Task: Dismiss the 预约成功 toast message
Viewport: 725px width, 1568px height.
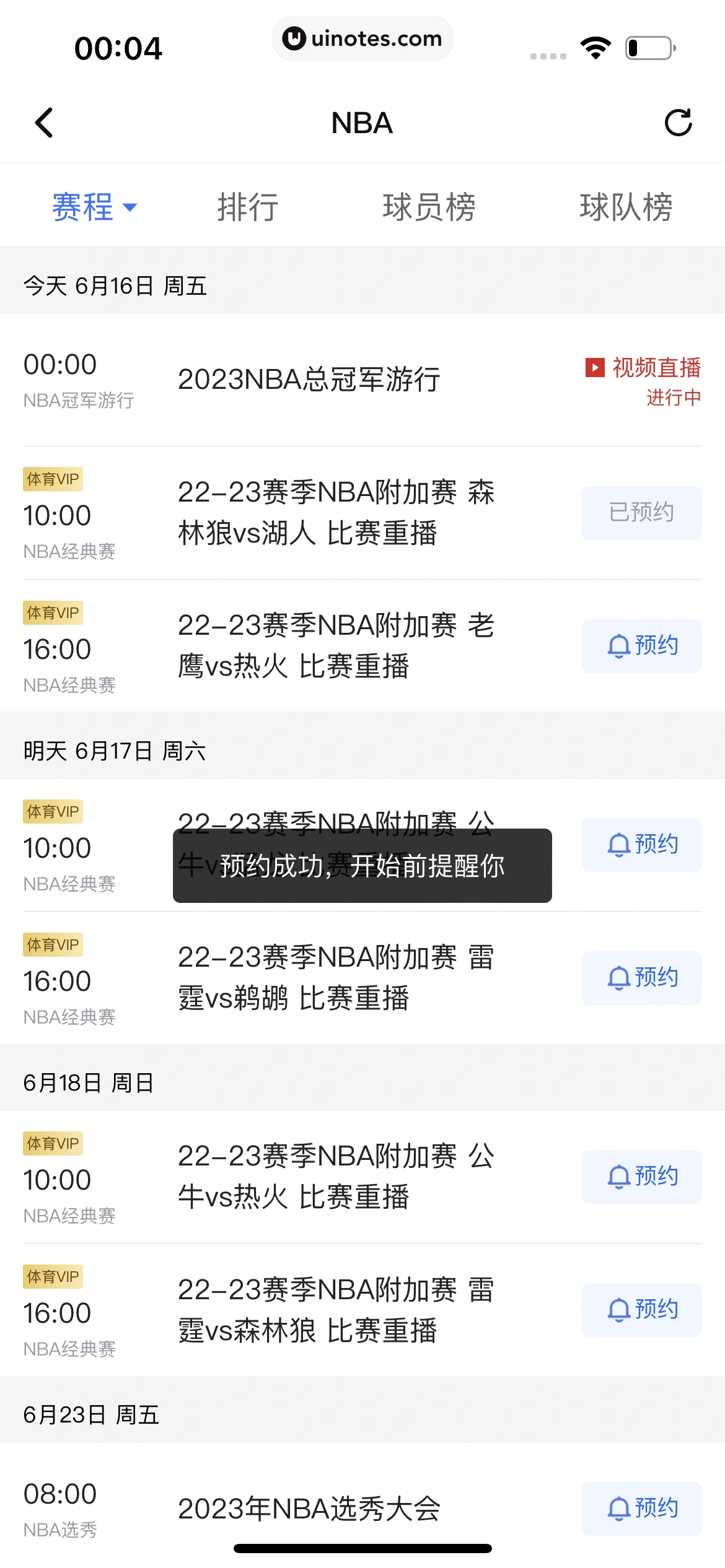Action: coord(362,866)
